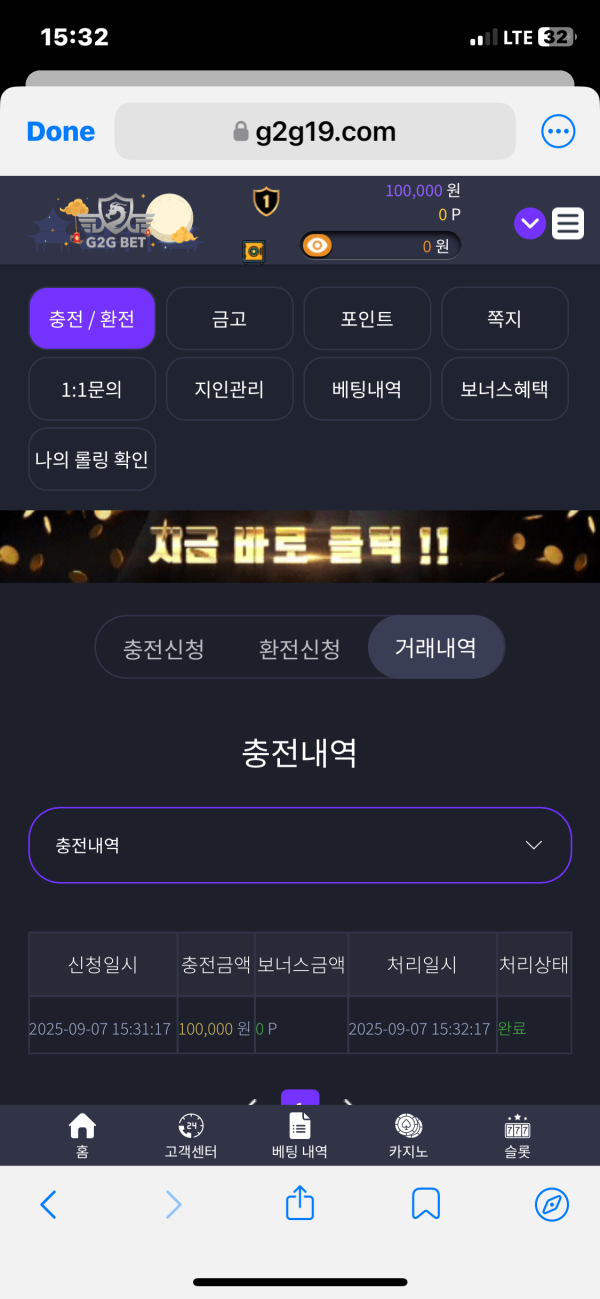Go to 지인관리
The width and height of the screenshot is (600, 1299).
coord(229,389)
